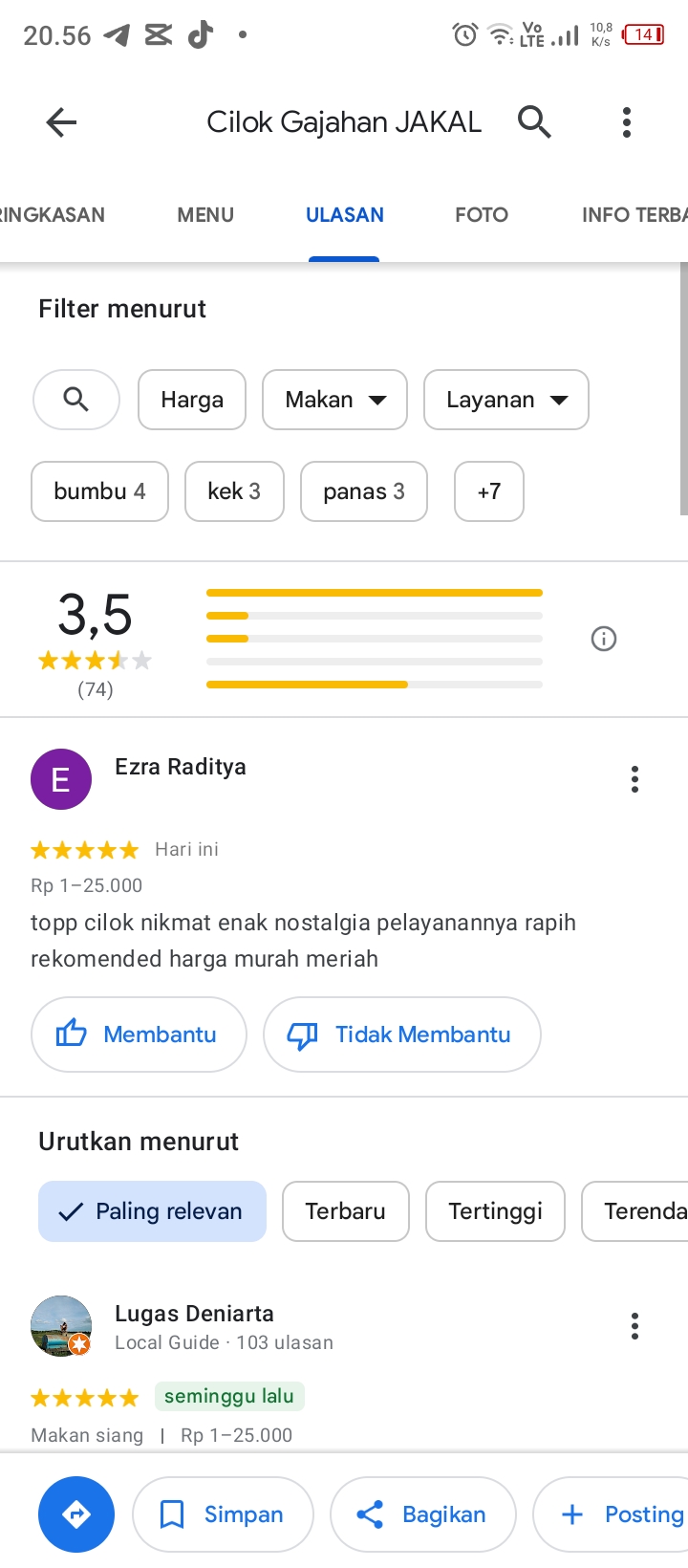688x1568 pixels.
Task: Select the Harga filter chip
Action: click(192, 400)
